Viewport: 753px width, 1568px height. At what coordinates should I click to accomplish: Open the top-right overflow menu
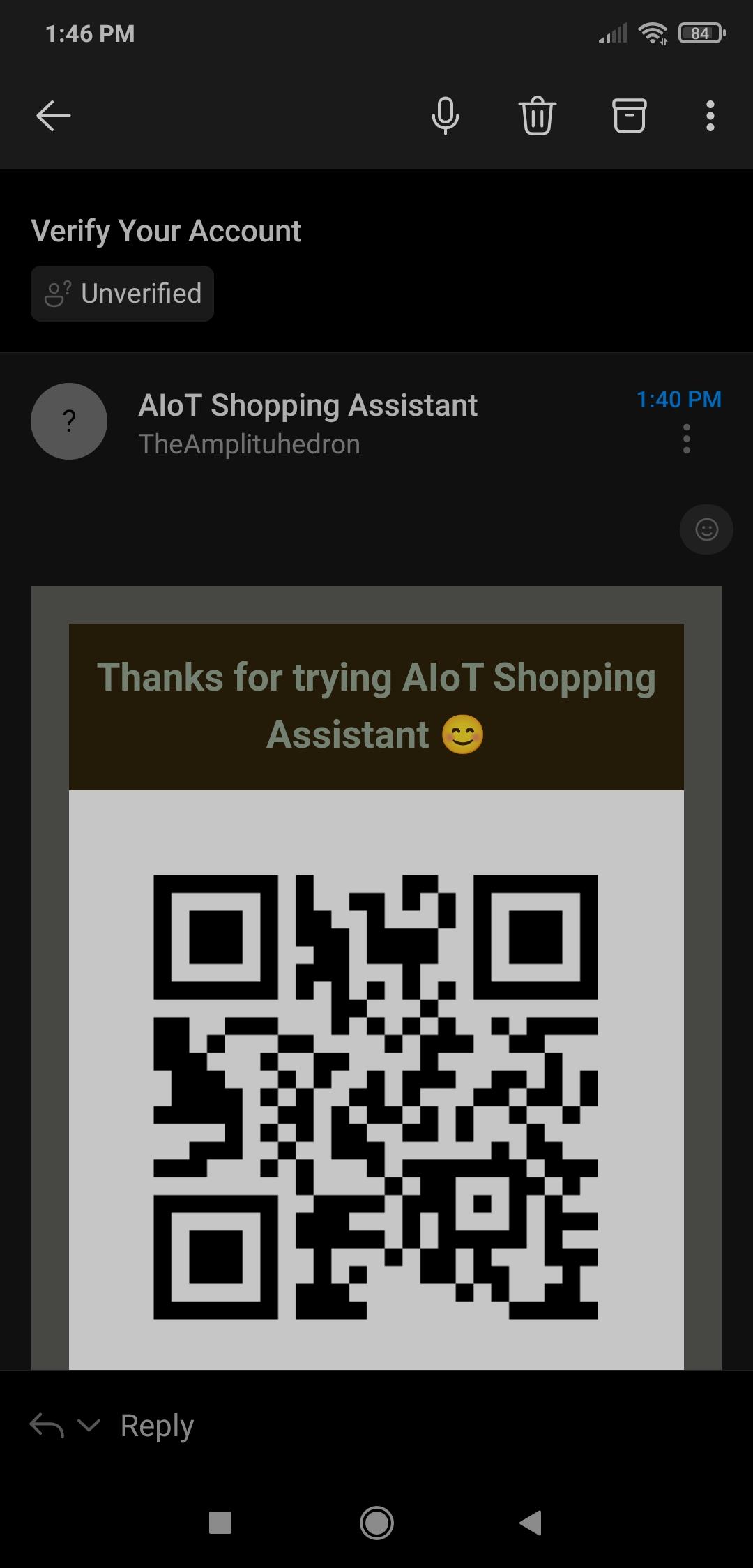[709, 115]
